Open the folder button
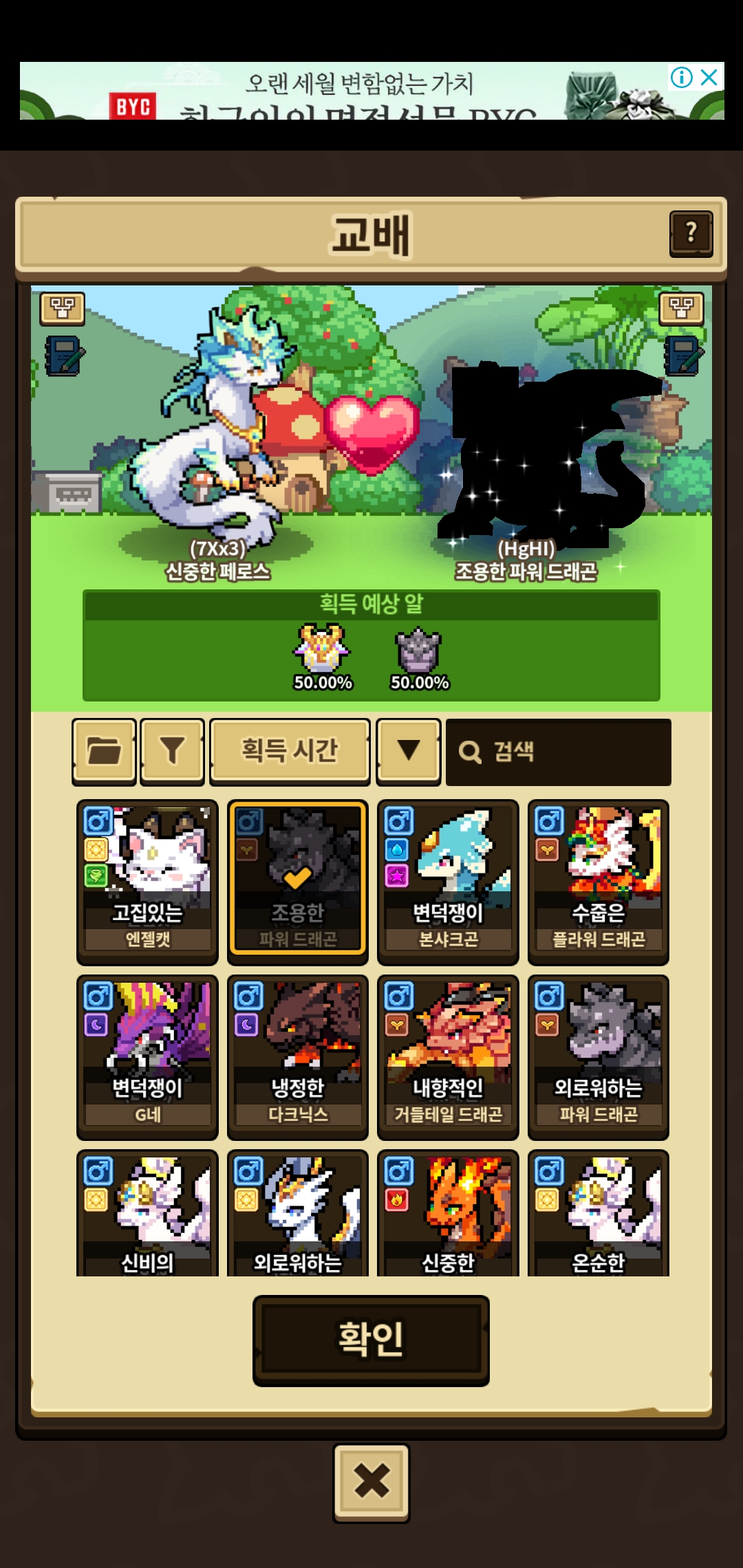Image resolution: width=743 pixels, height=1568 pixels. 104,751
